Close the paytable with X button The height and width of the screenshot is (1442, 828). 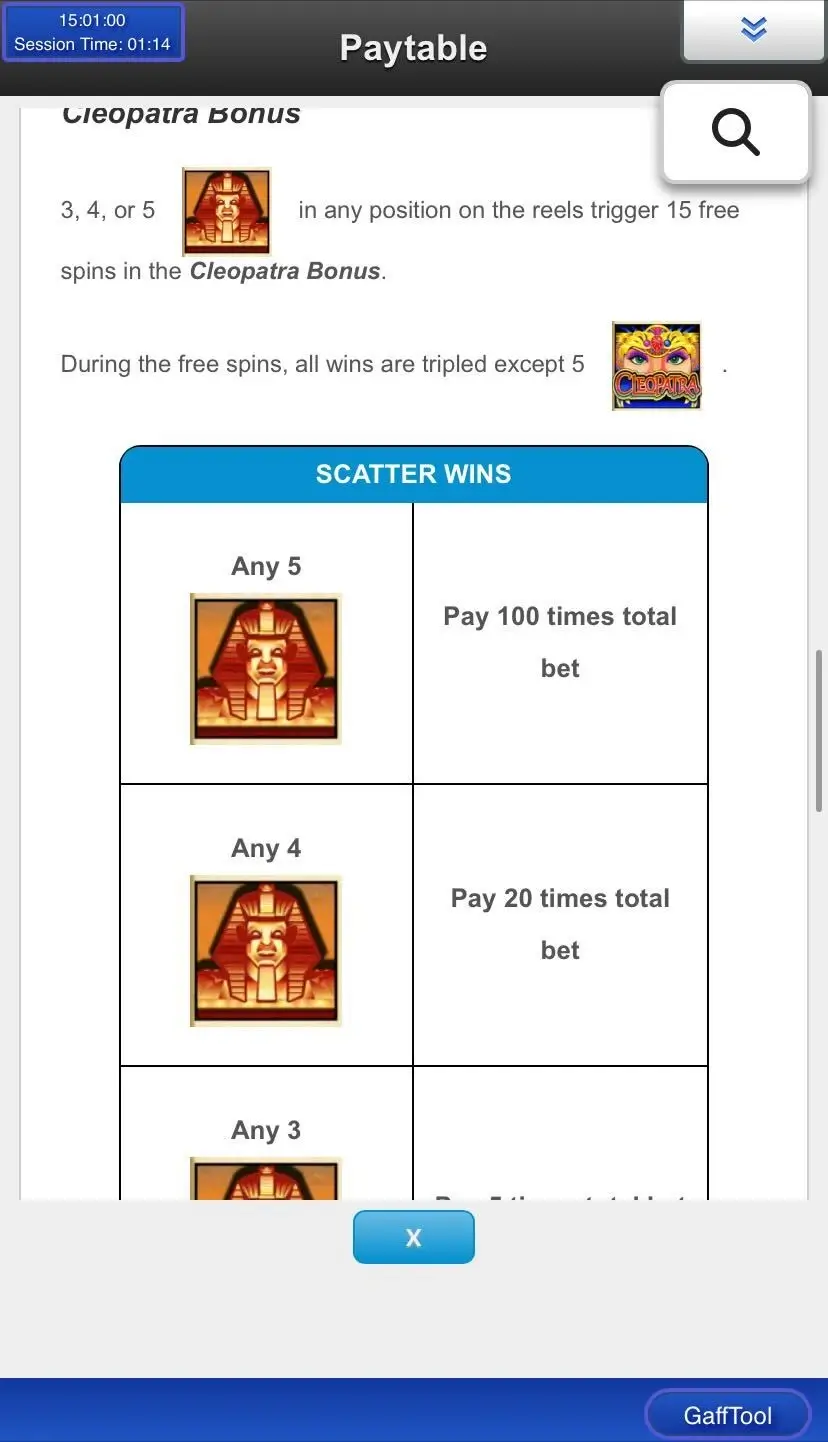click(413, 1237)
